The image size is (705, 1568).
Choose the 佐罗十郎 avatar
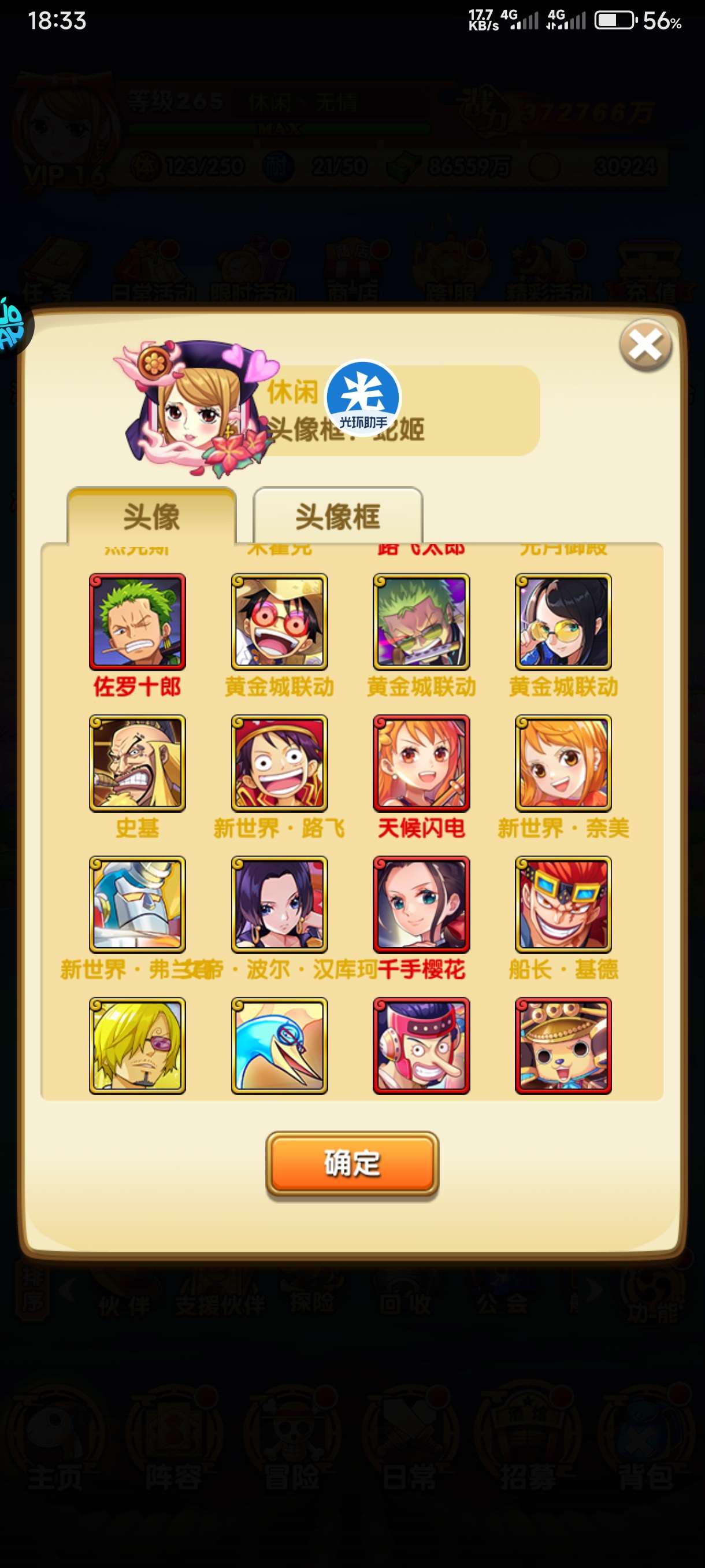tap(138, 622)
